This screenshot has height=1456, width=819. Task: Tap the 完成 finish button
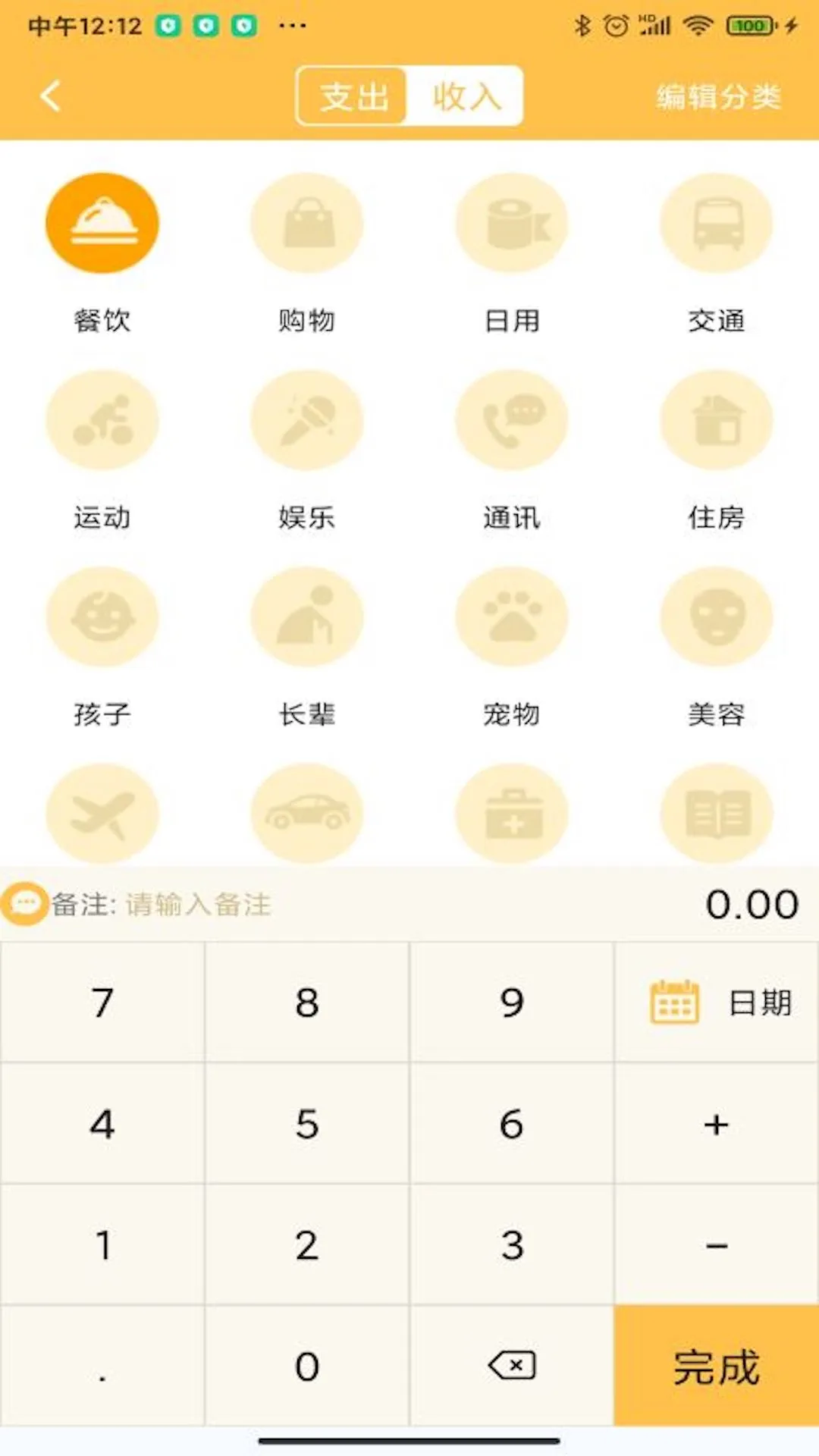(x=717, y=1365)
